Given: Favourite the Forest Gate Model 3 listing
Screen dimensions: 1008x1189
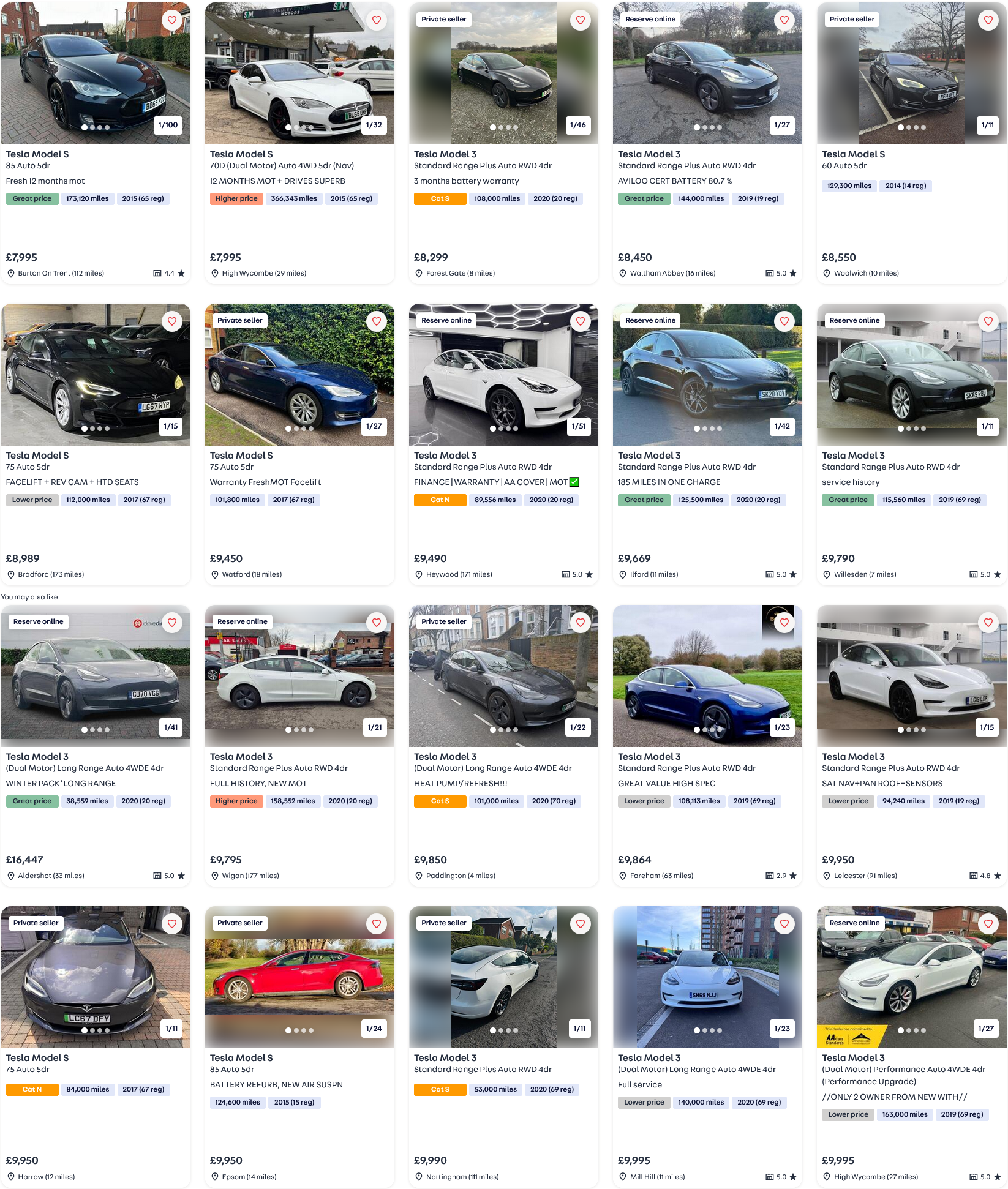Looking at the screenshot, I should click(580, 20).
